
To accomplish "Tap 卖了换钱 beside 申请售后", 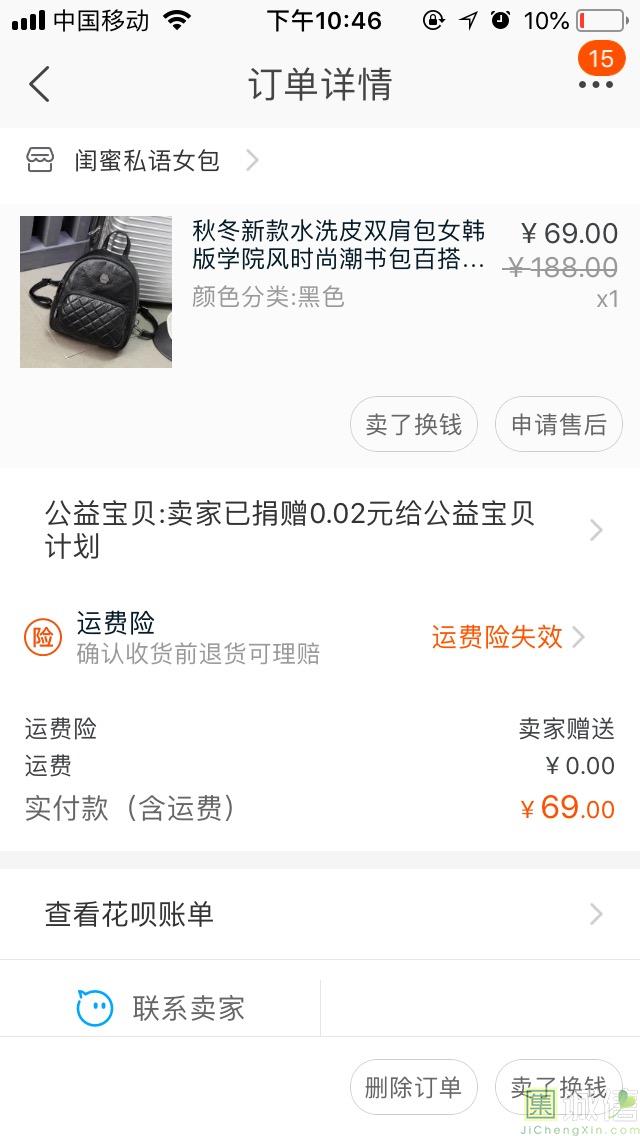I will tap(413, 424).
